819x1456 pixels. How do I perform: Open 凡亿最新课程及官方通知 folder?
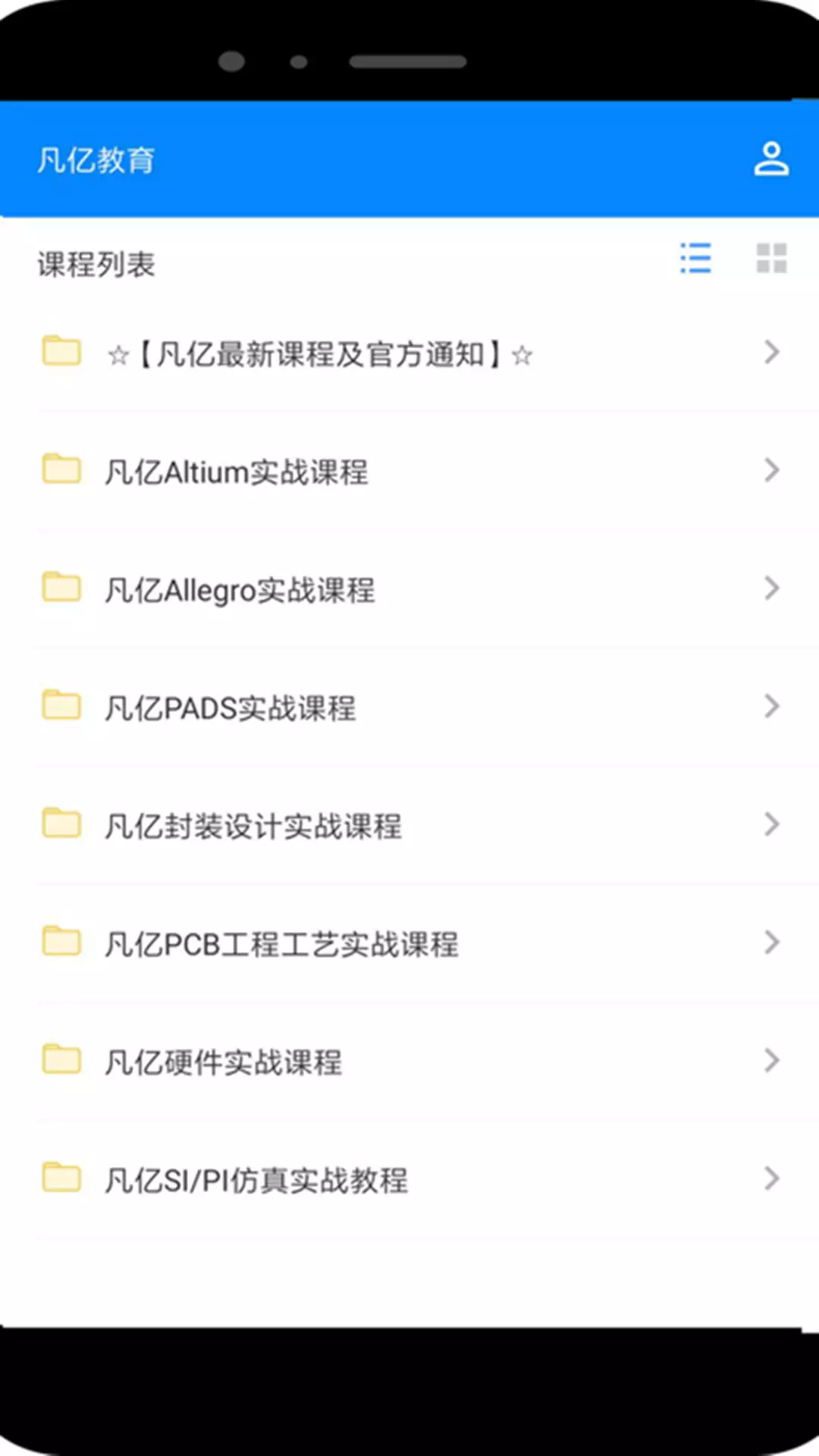409,353
